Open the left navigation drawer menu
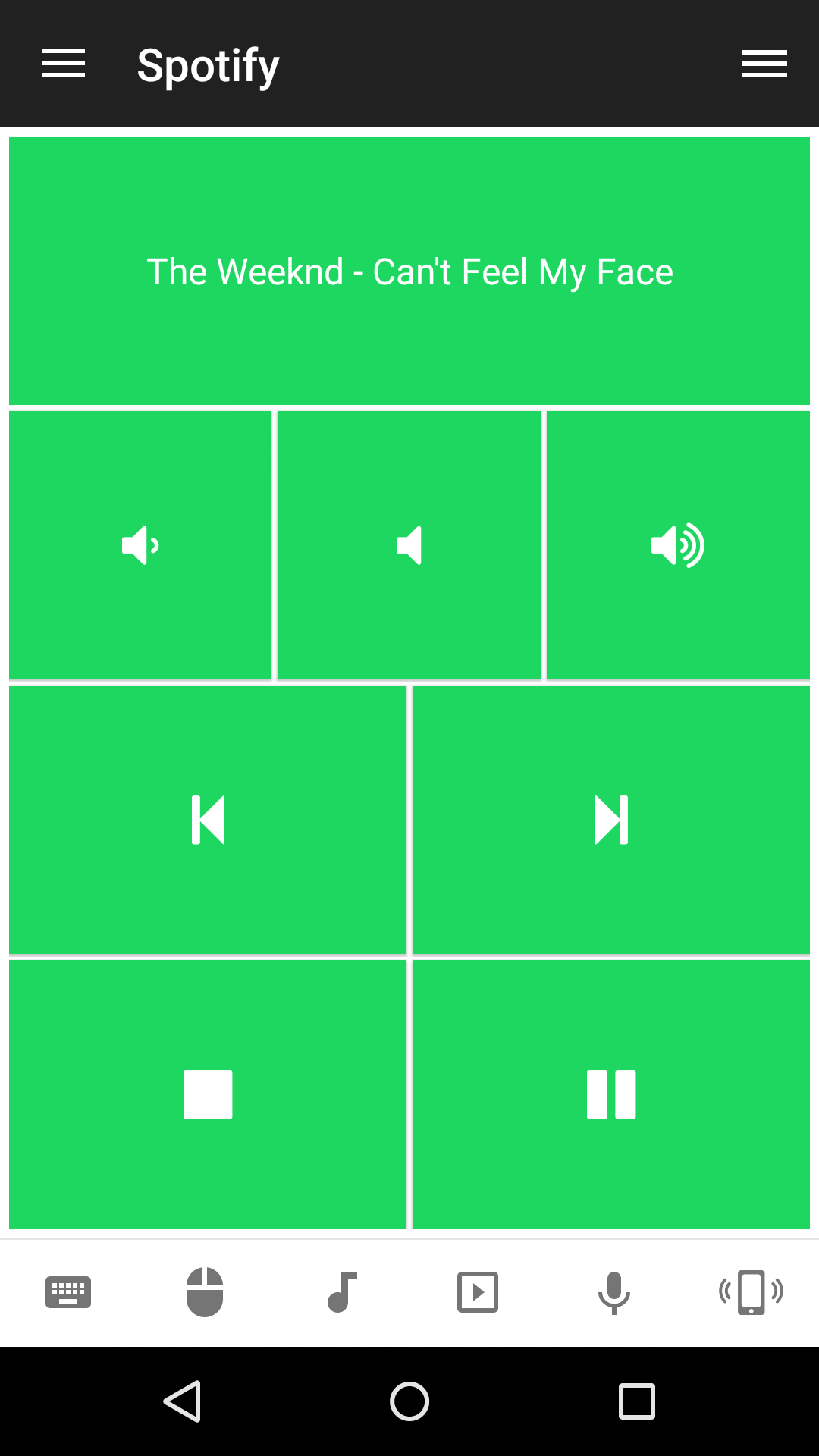The width and height of the screenshot is (819, 1456). click(64, 64)
